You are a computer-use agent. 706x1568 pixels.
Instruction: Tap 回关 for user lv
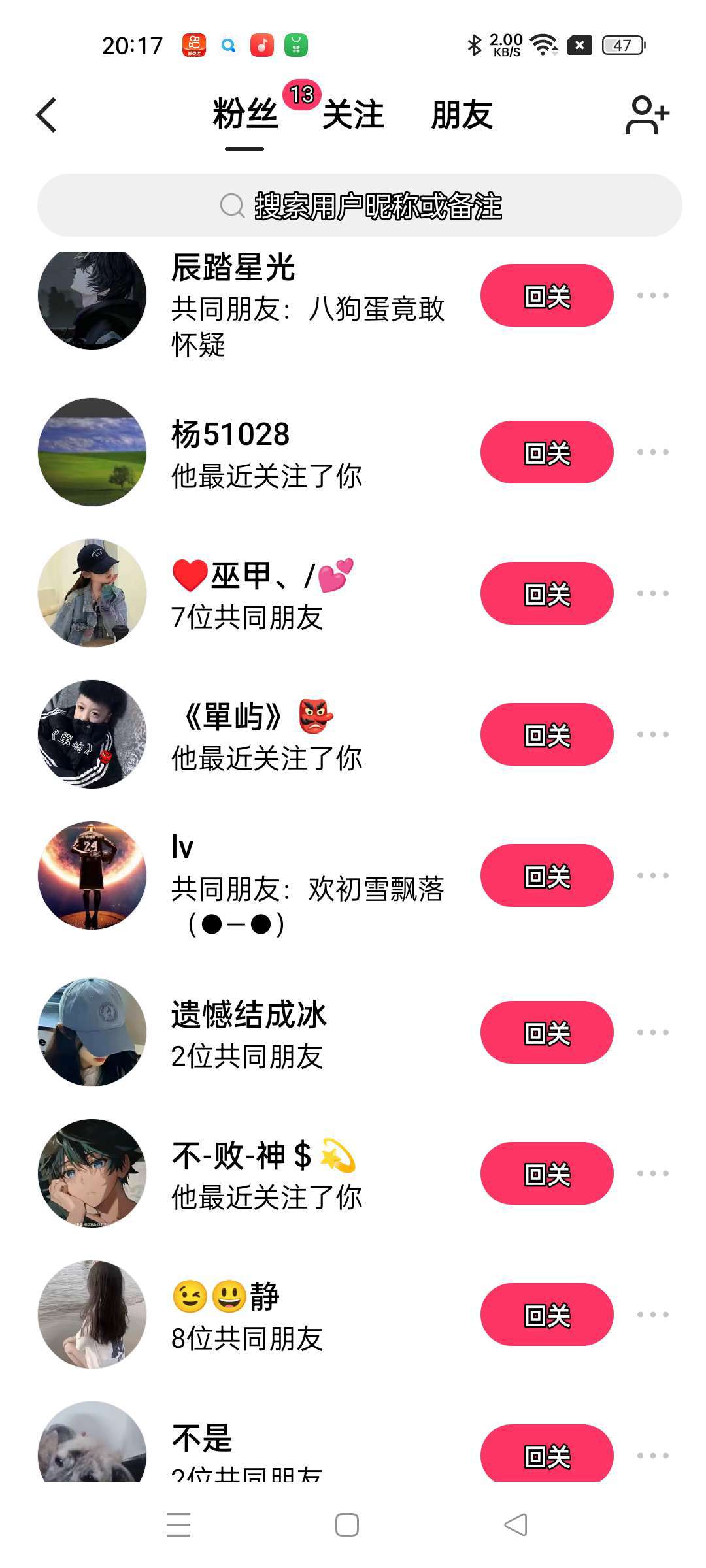(x=546, y=876)
